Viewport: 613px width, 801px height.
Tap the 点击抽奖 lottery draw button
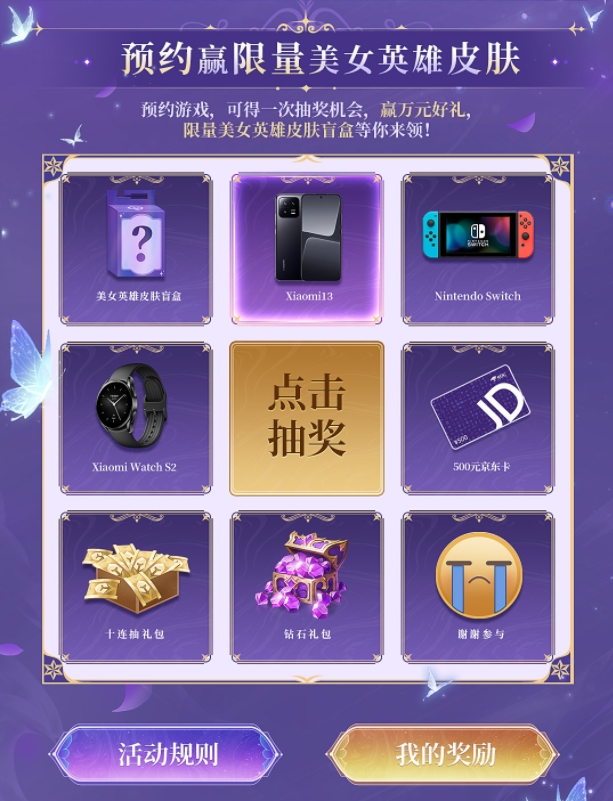(306, 418)
